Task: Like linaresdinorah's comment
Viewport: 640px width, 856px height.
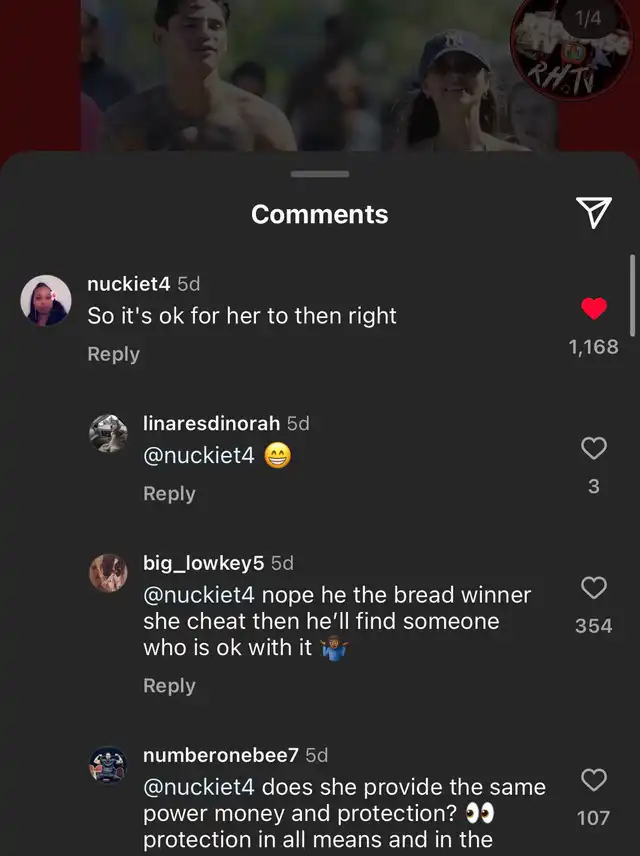Action: pyautogui.click(x=594, y=449)
